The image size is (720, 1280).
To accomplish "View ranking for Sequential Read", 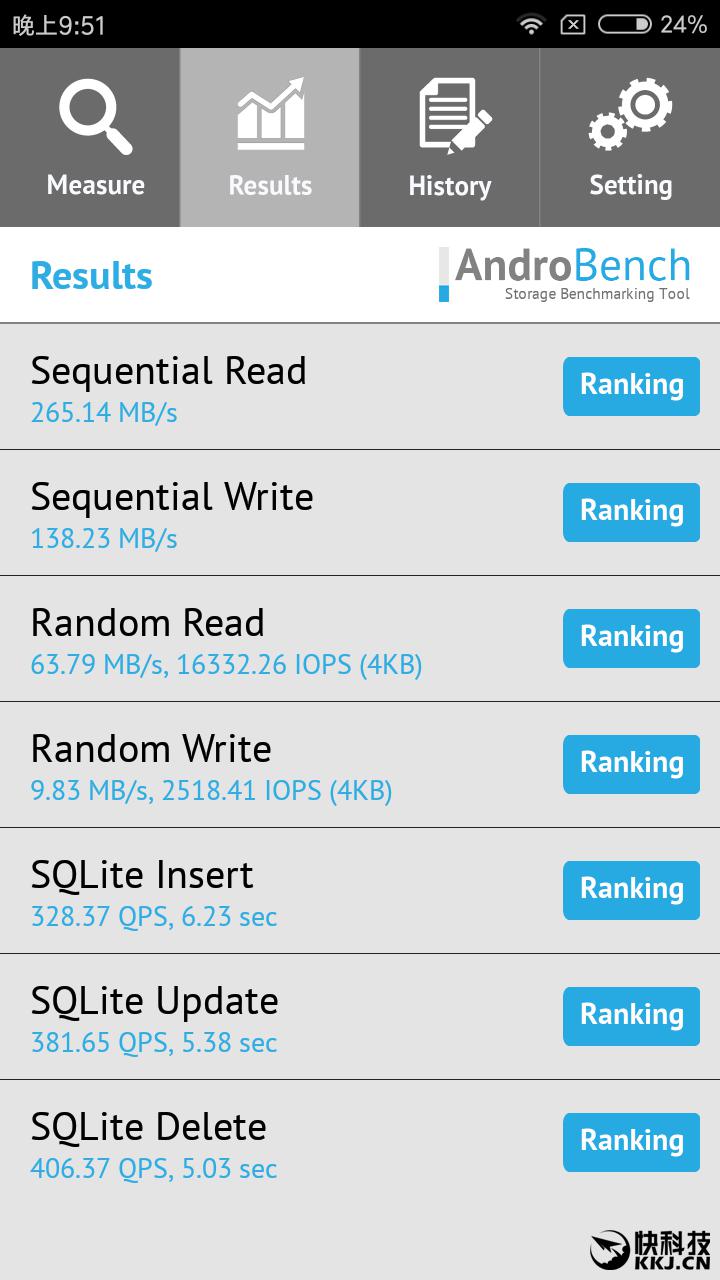I will click(631, 386).
